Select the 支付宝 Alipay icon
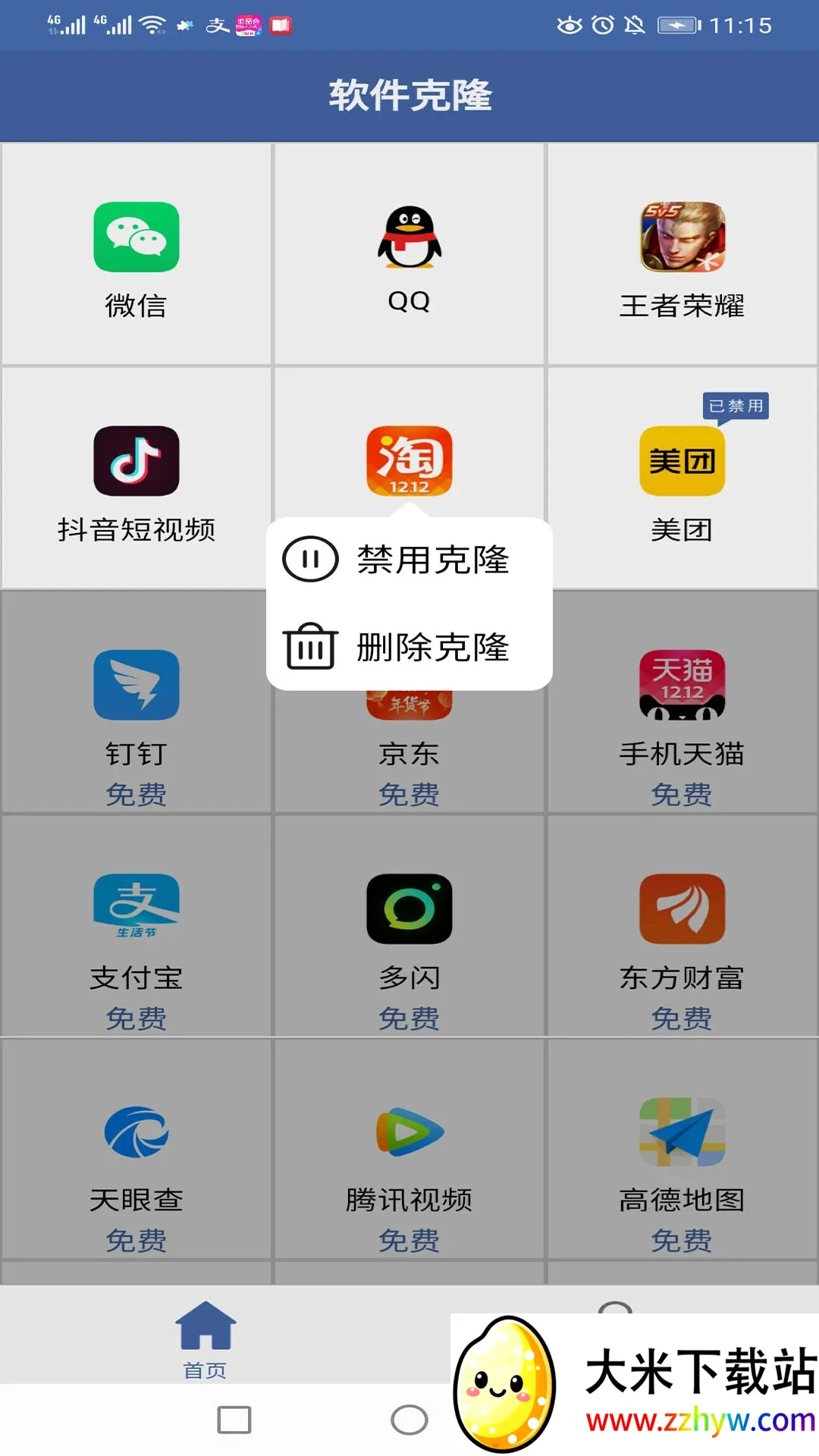Viewport: 819px width, 1456px height. [x=136, y=908]
